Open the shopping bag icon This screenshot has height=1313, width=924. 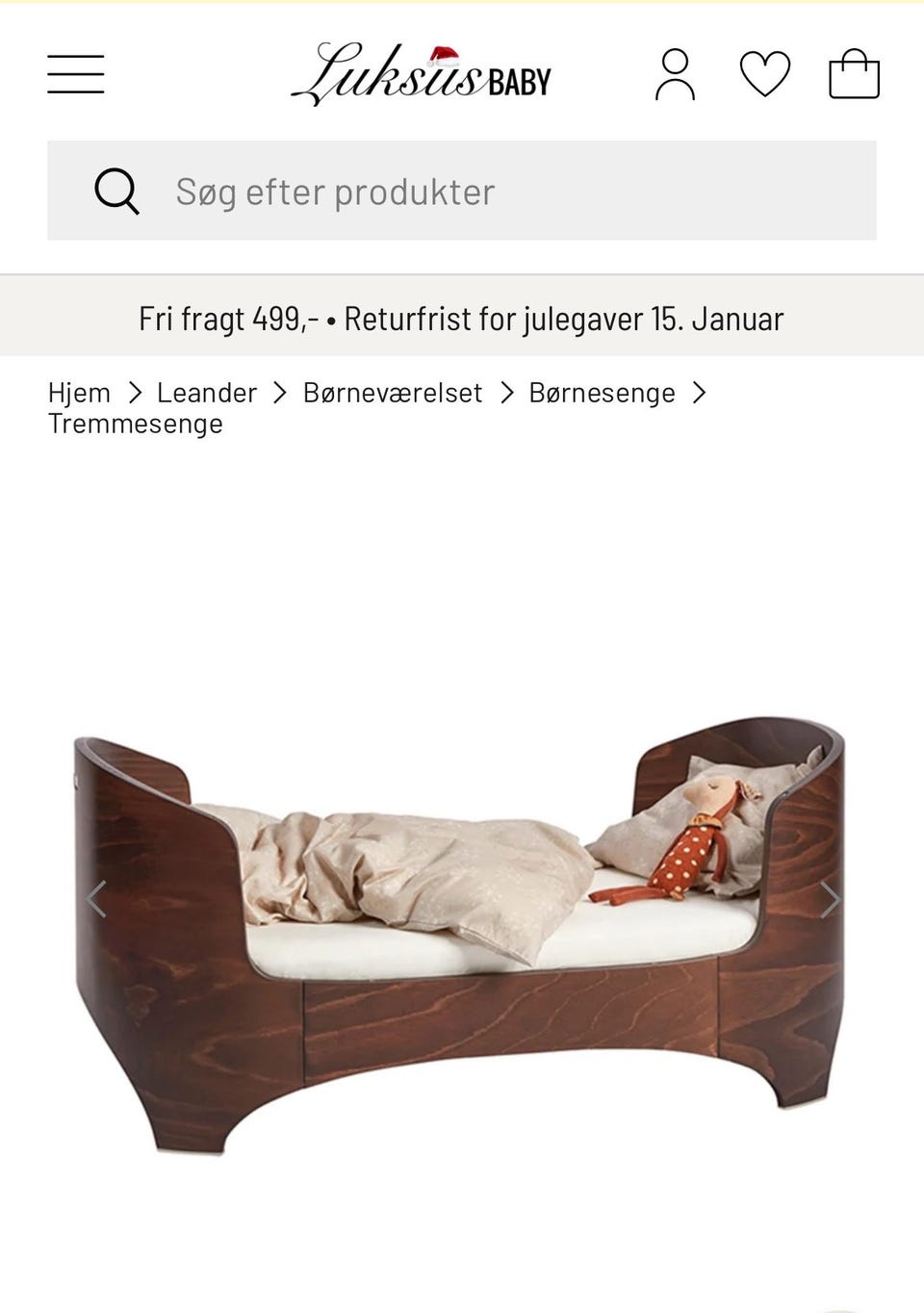[855, 74]
